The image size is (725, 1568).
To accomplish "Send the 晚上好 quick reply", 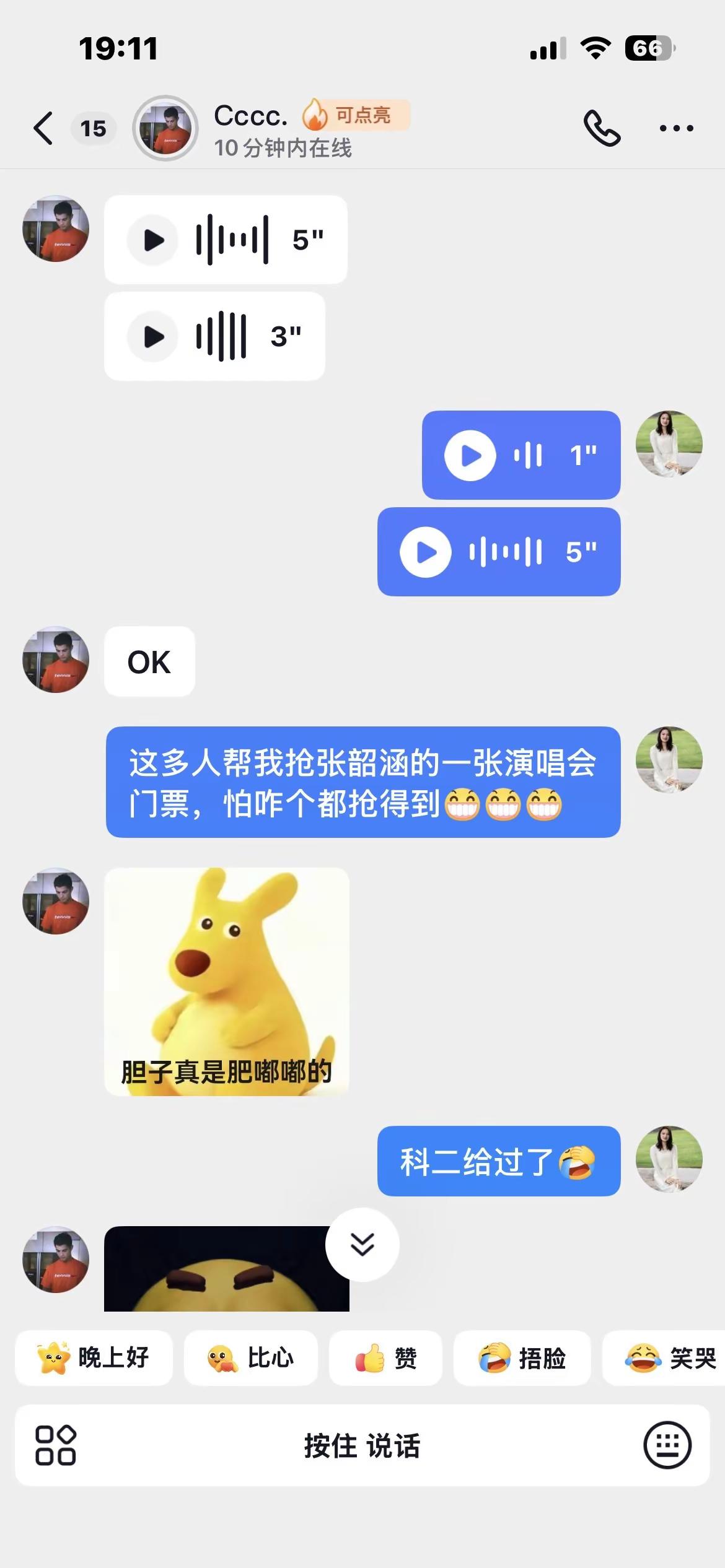I will coord(94,1357).
